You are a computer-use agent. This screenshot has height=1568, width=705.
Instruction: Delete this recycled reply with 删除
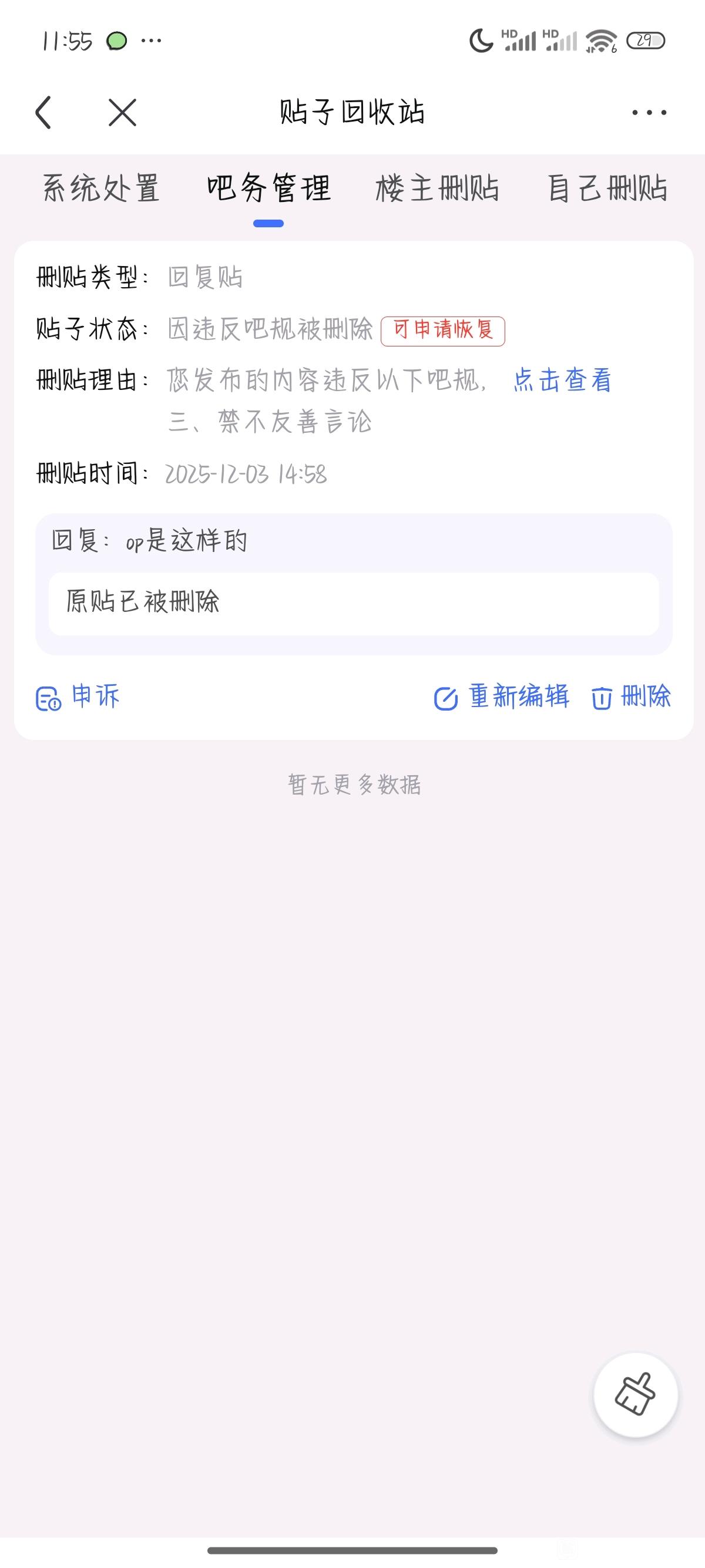(632, 697)
